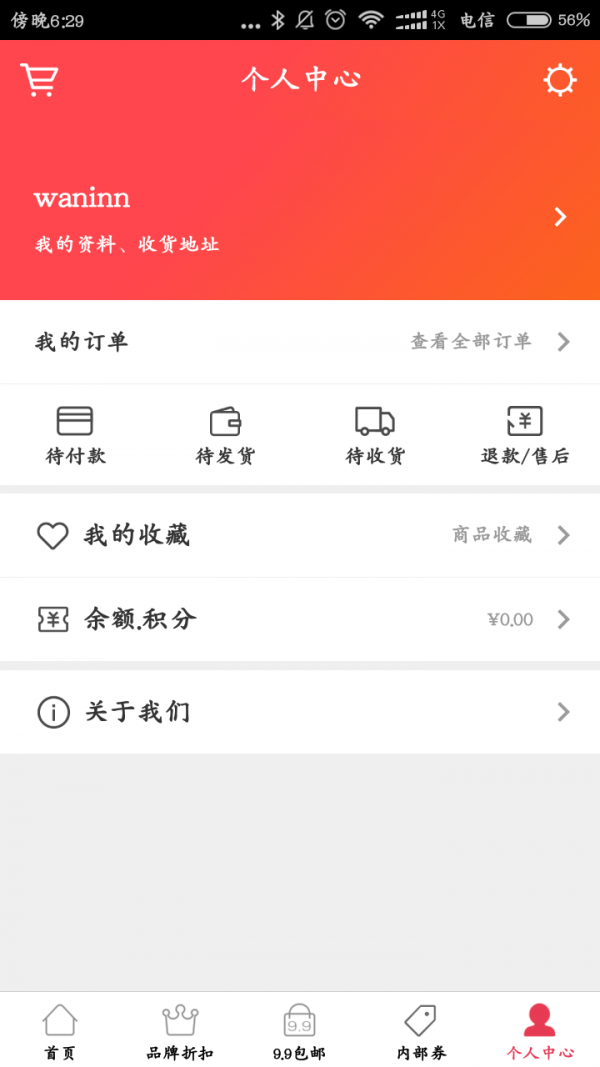Viewport: 600px width, 1067px height.
Task: Select the 个人中心 personal center tab
Action: click(540, 1032)
